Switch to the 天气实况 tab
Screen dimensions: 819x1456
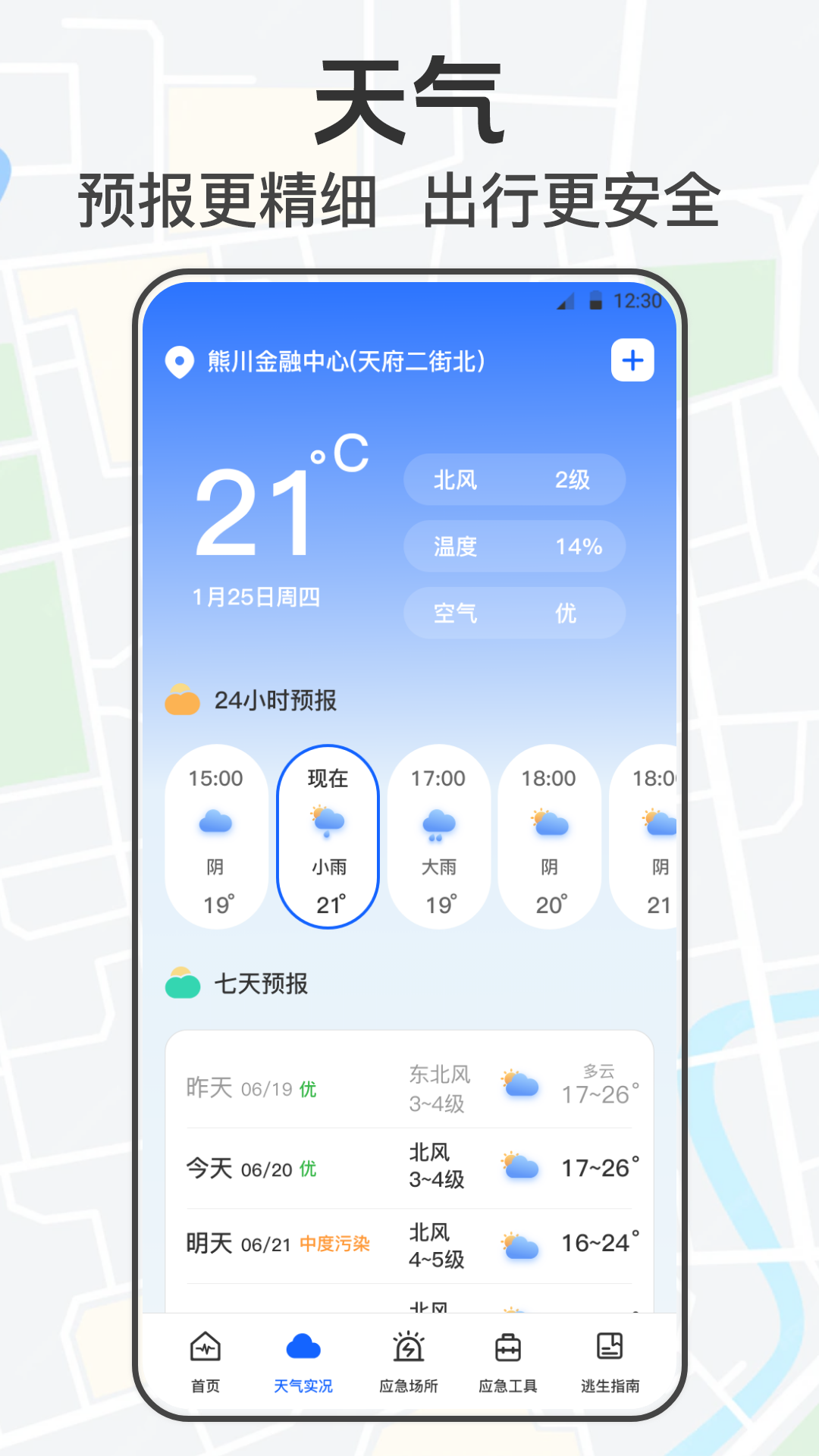click(305, 1361)
